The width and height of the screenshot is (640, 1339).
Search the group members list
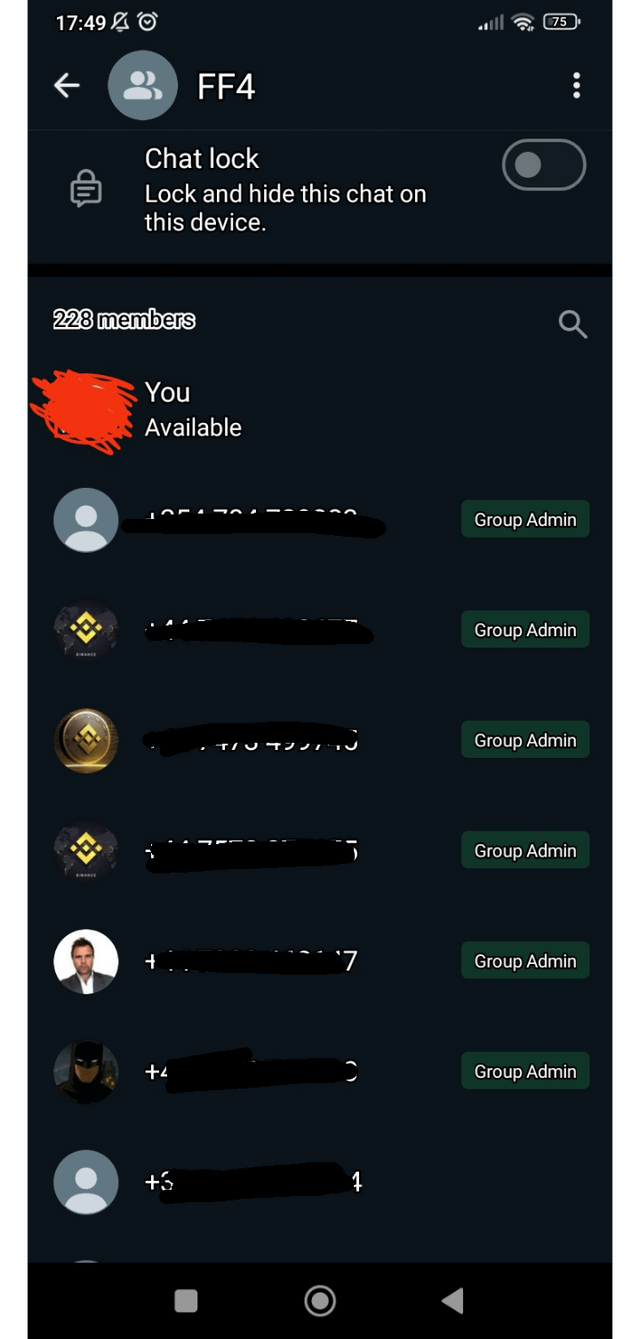click(x=572, y=323)
